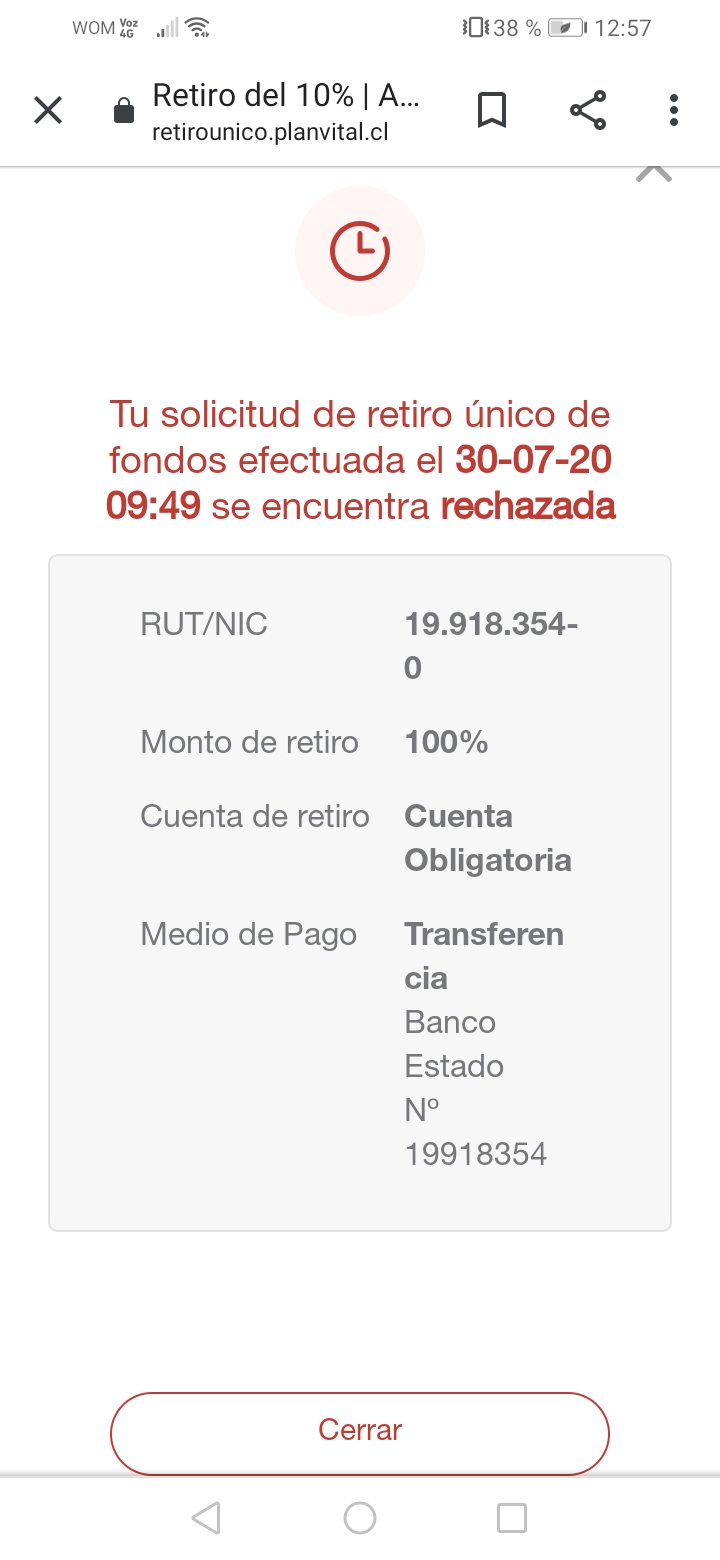This screenshot has width=720, height=1560.
Task: Open the browser overflow menu
Action: coord(674,110)
